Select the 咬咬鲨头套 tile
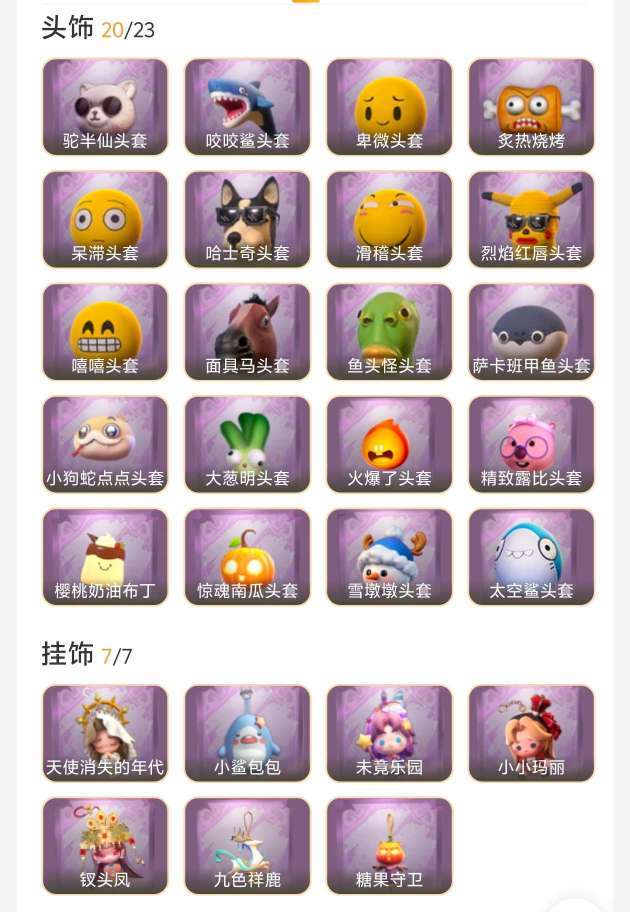630x912 pixels. [247, 107]
